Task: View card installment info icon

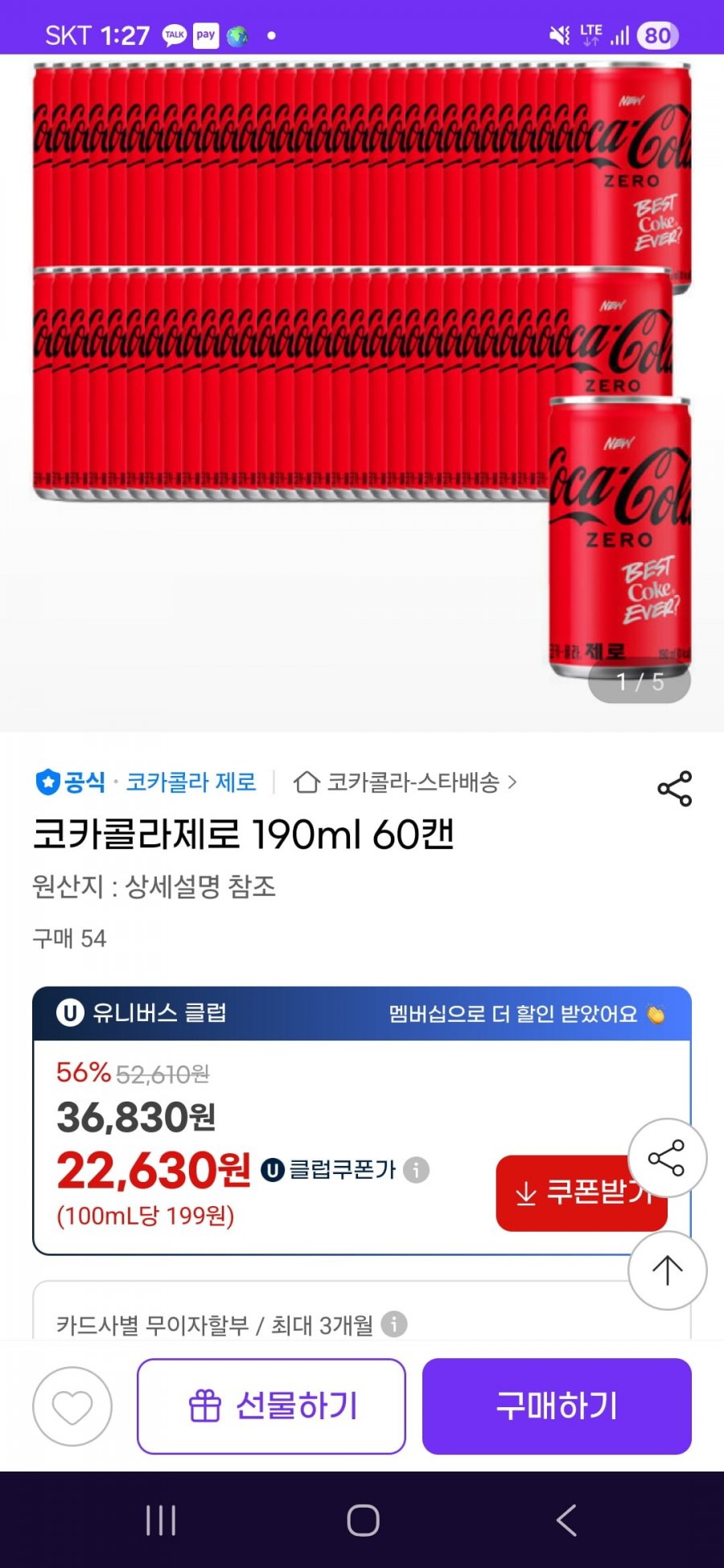Action: click(393, 1324)
